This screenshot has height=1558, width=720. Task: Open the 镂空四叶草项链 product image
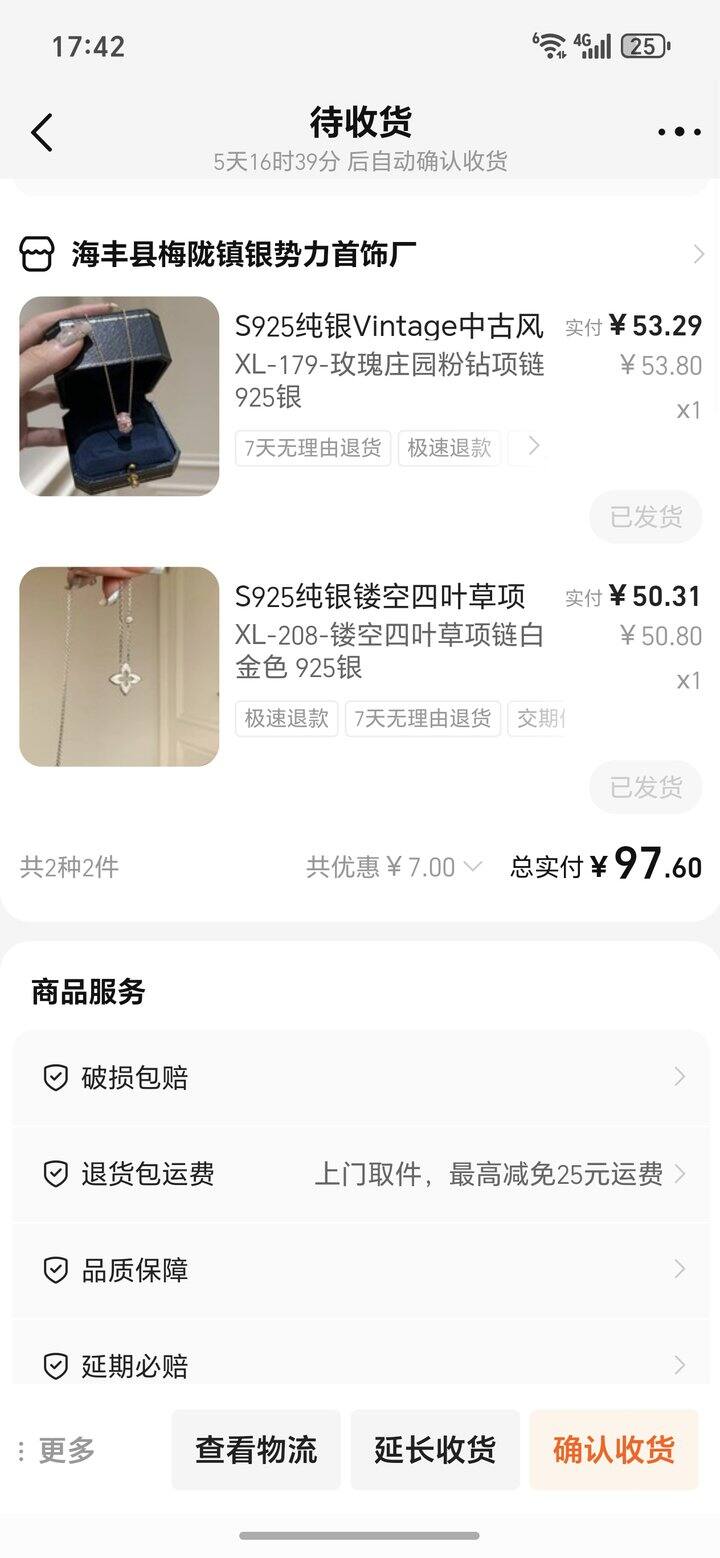(119, 667)
